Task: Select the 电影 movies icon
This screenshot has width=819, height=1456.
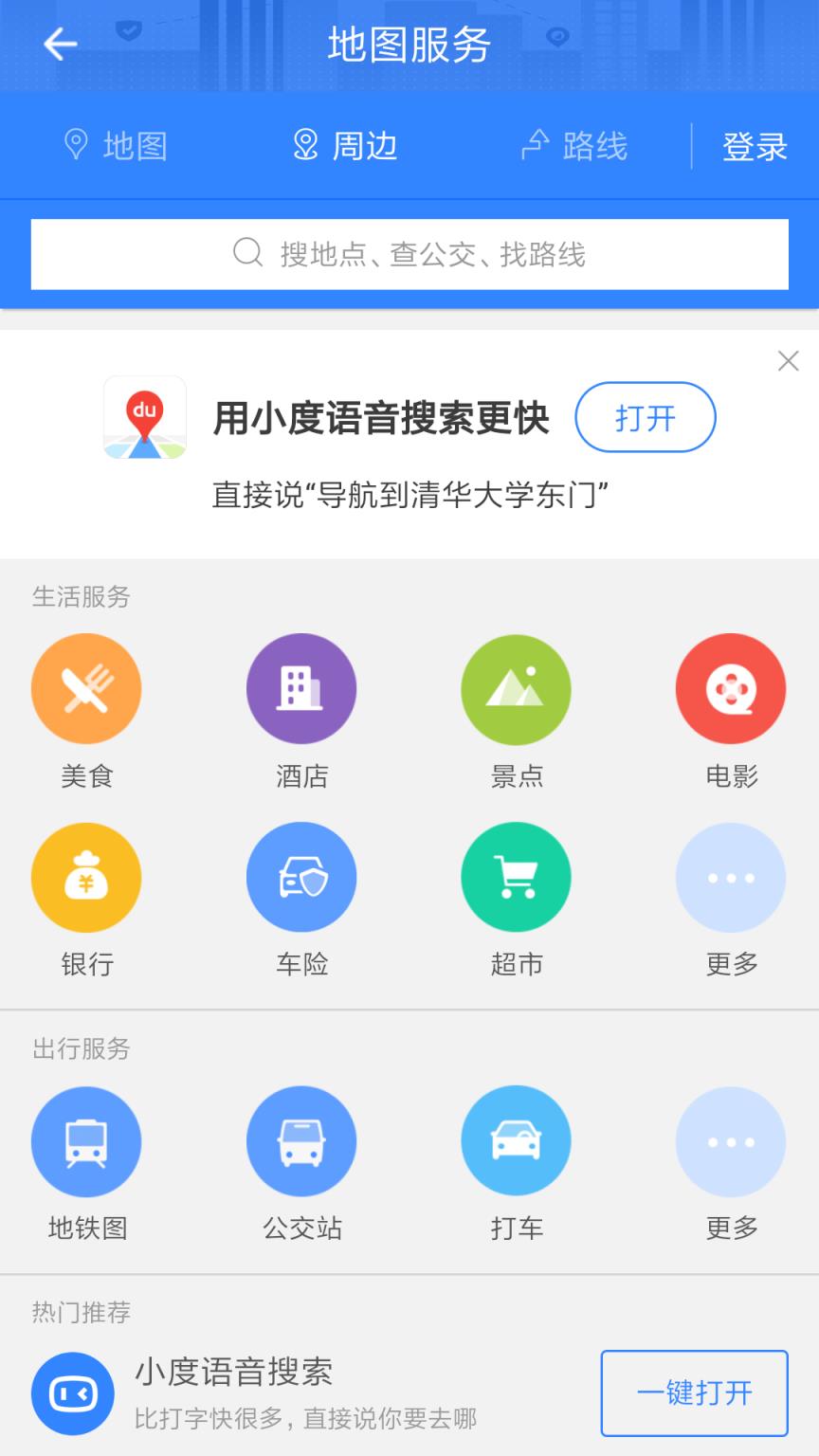Action: click(x=730, y=688)
